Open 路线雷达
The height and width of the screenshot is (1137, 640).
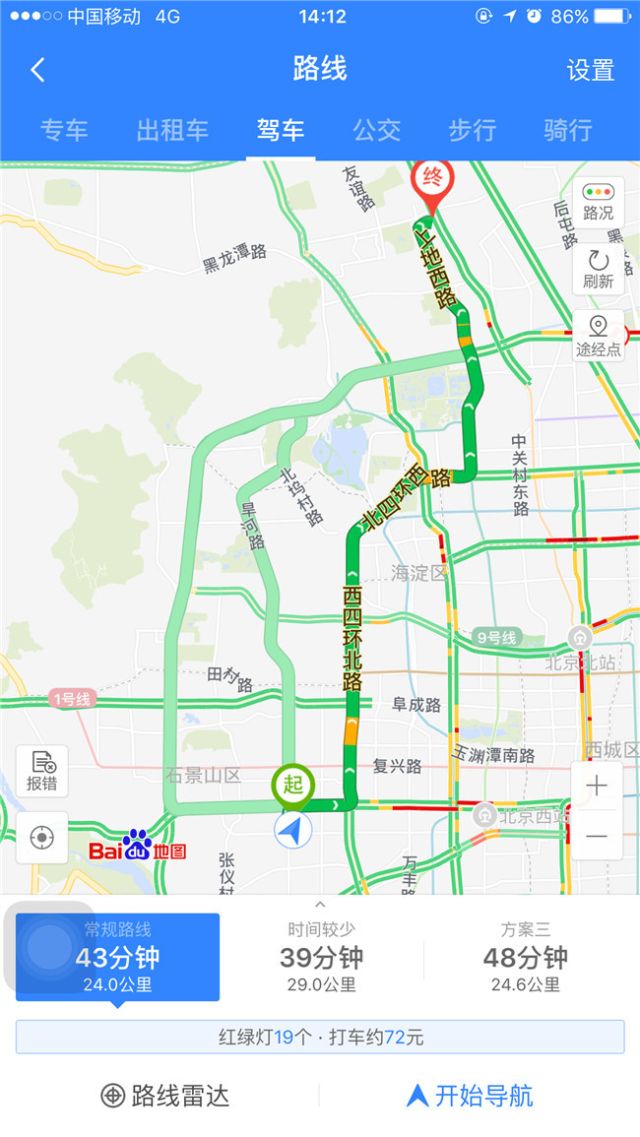165,1095
